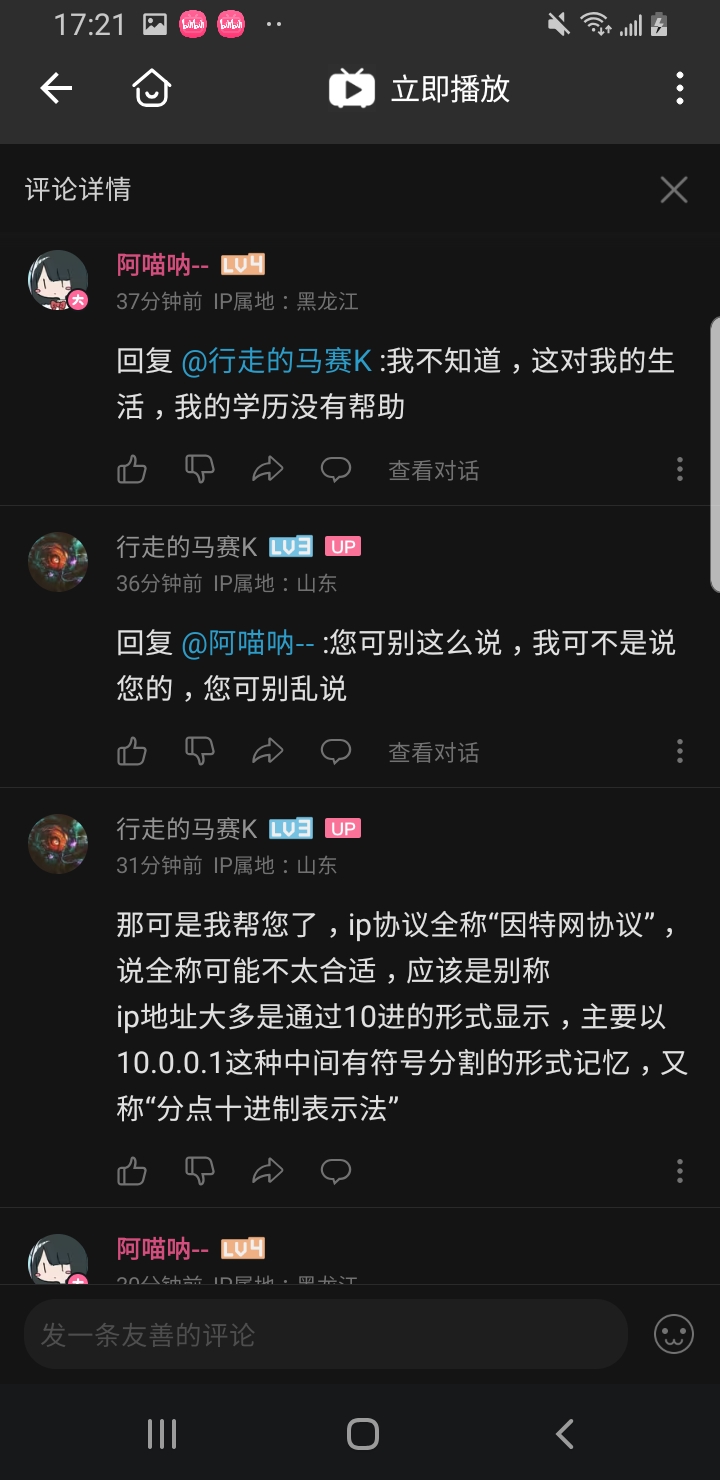Open 查看对话 under the 您可别乱说 comment
The width and height of the screenshot is (720, 1480).
point(433,752)
